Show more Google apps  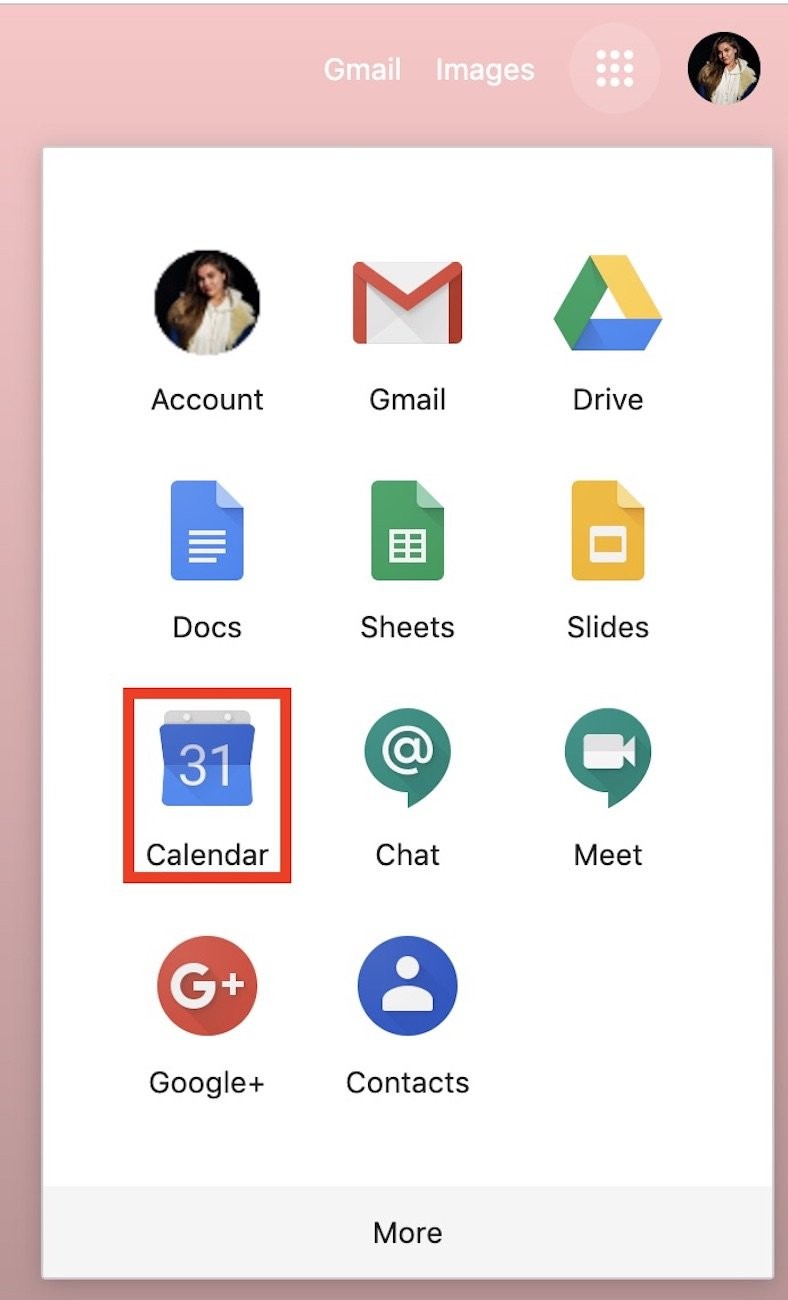point(407,1232)
